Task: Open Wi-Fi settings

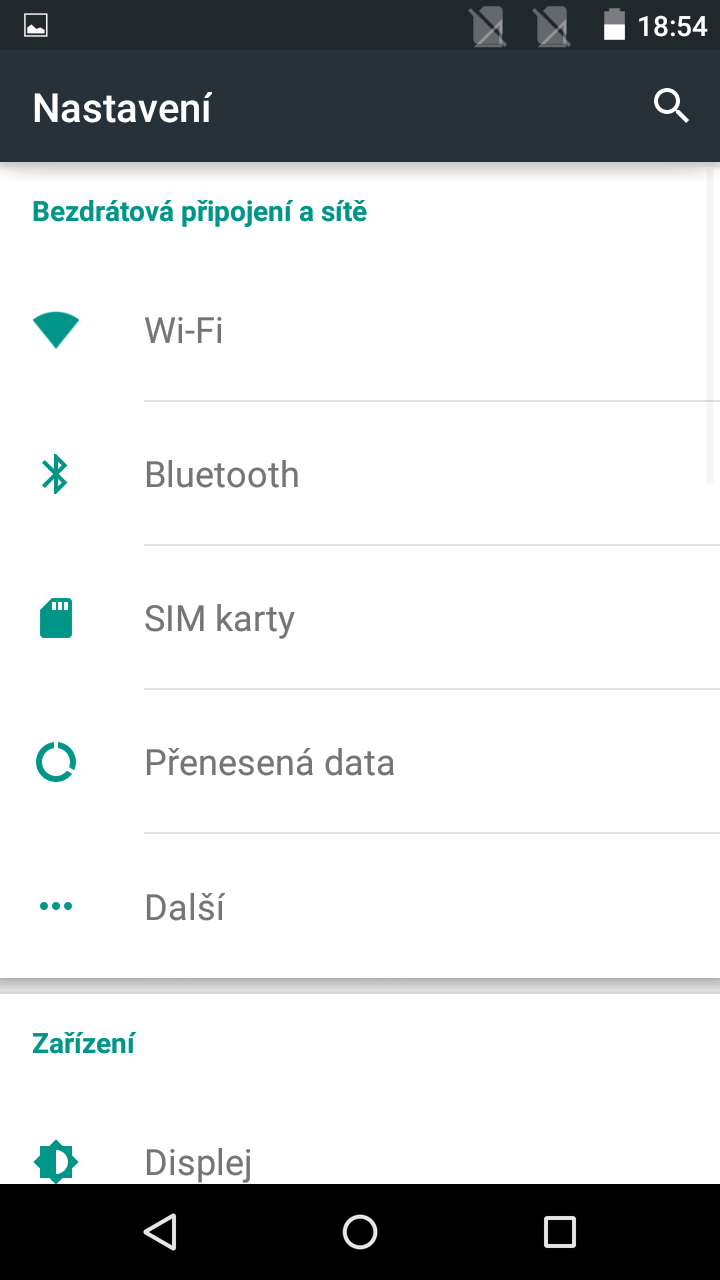Action: tap(360, 329)
